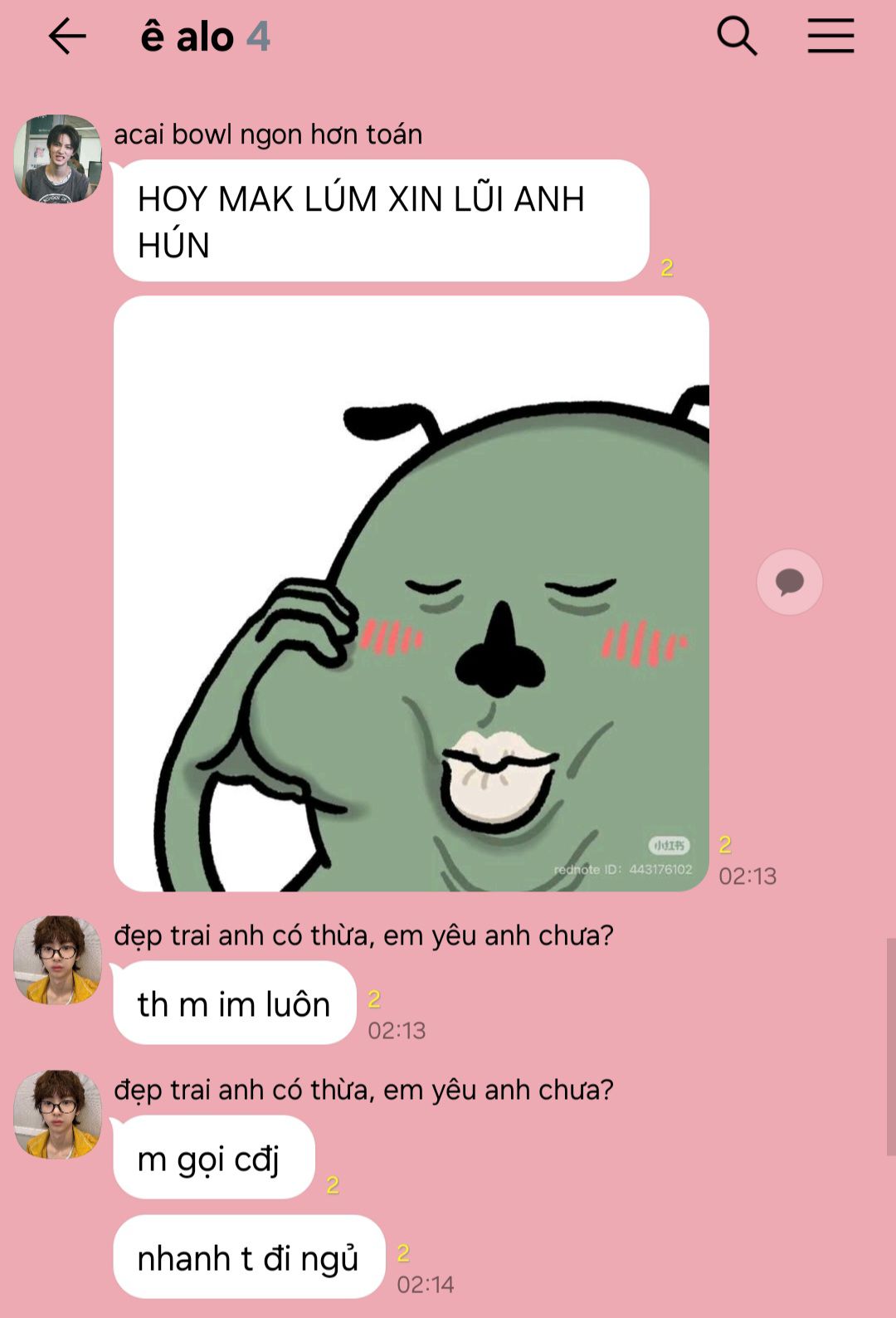Search messages in this chat

click(x=737, y=37)
